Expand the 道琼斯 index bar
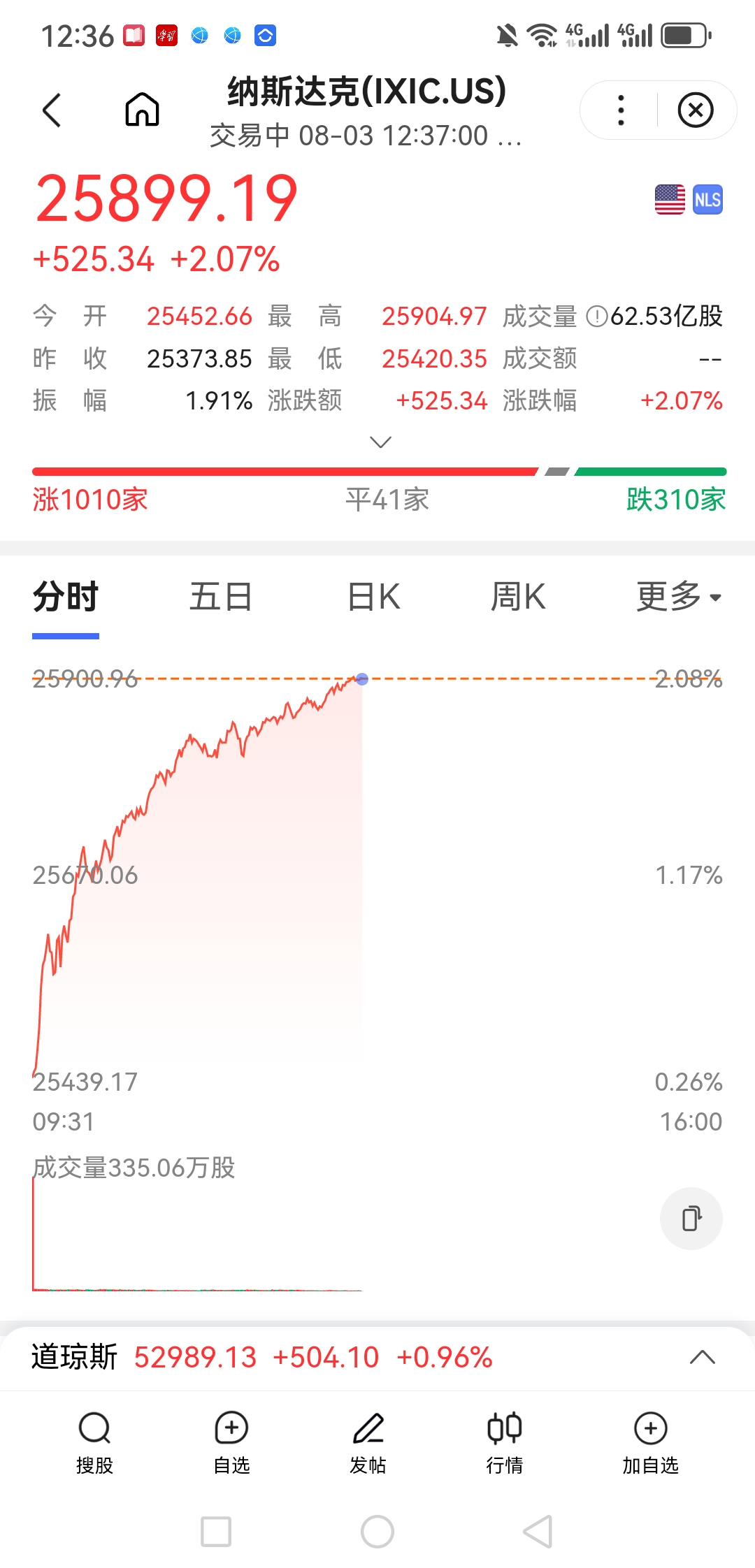Screen dimensions: 755x1568 703,1357
